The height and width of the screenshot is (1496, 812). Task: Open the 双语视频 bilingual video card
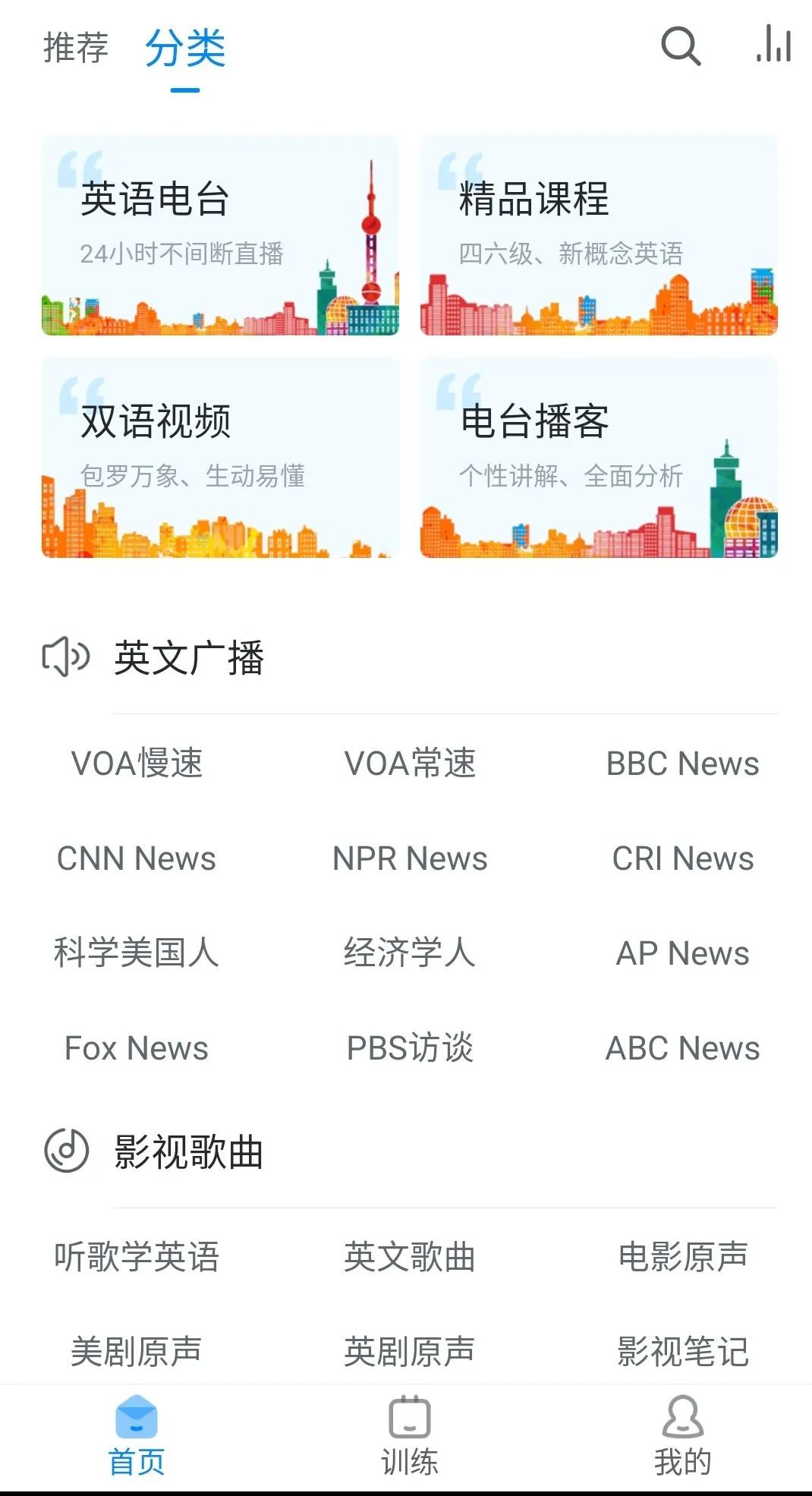point(220,457)
